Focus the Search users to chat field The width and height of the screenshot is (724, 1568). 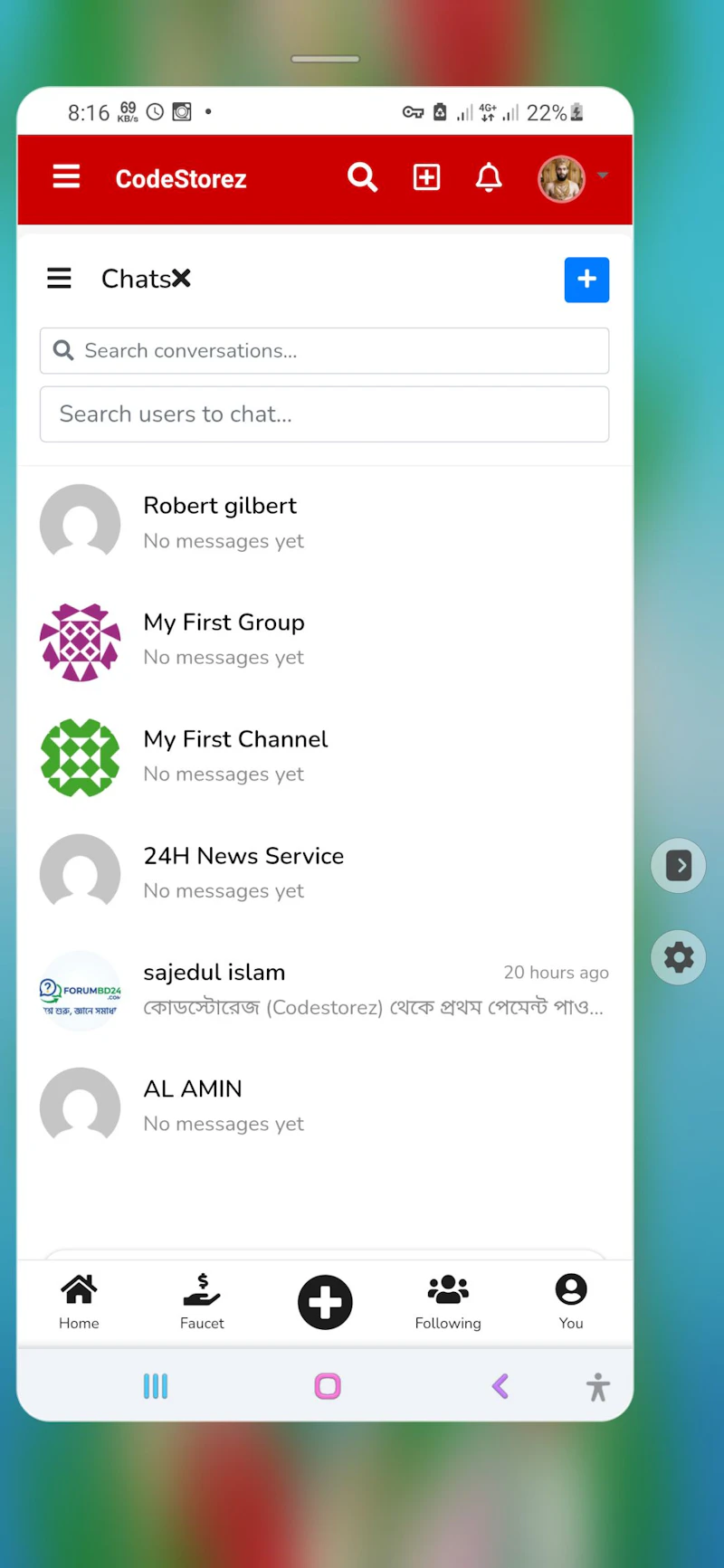[x=324, y=414]
